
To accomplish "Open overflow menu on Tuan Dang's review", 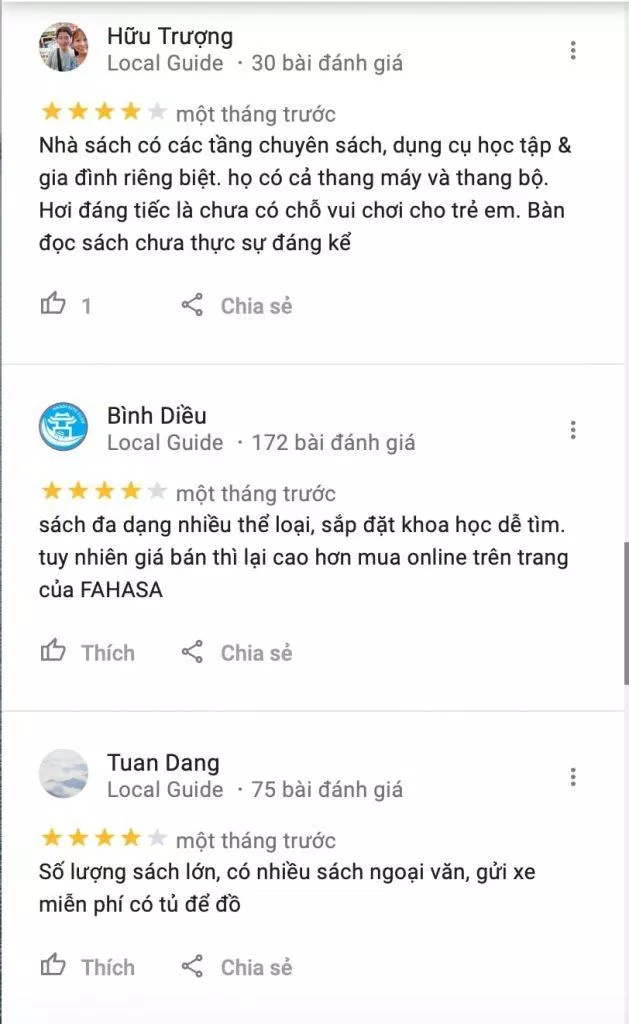I will 573,776.
